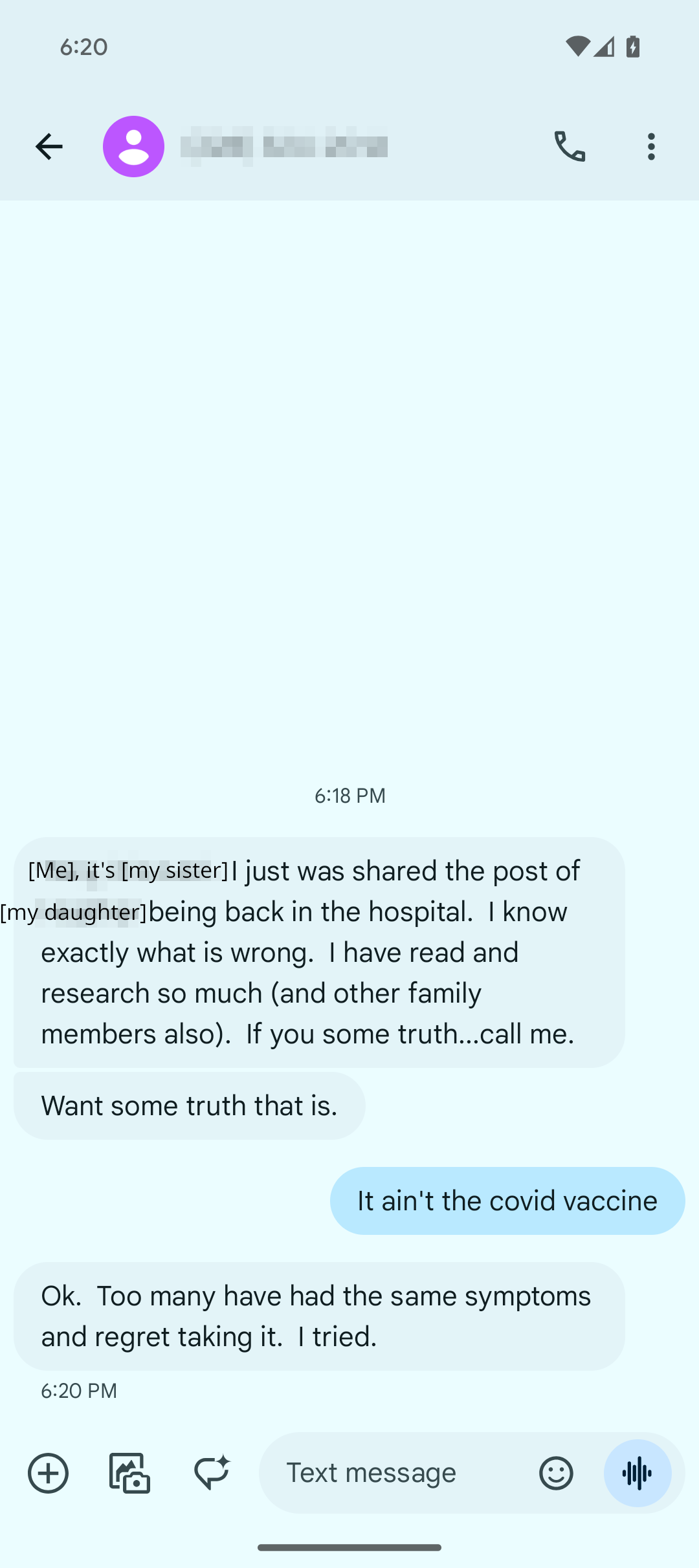Record a voice message
This screenshot has height=1568, width=699.
point(638,1473)
